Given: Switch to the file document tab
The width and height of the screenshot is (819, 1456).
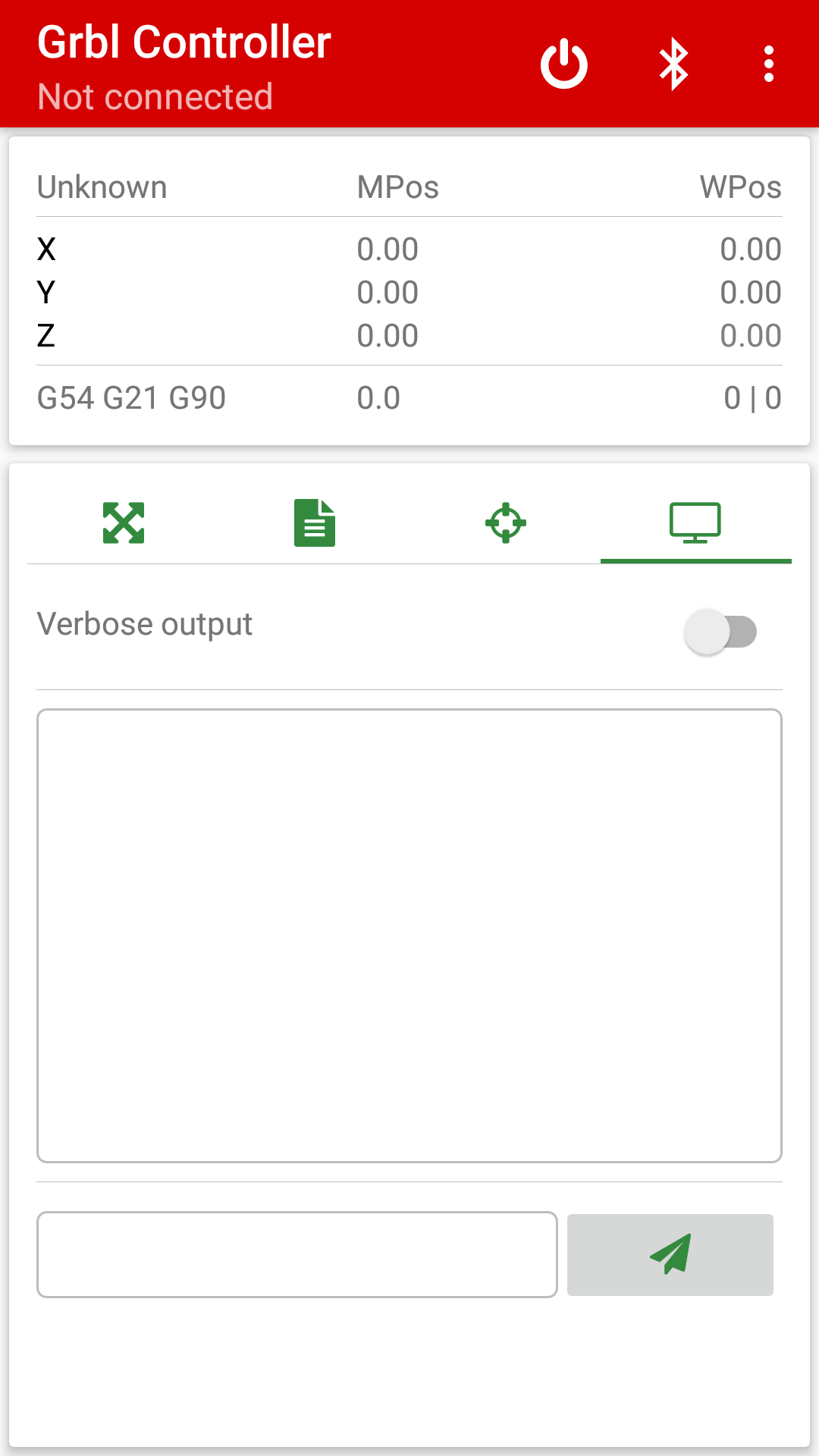Looking at the screenshot, I should pos(315,522).
